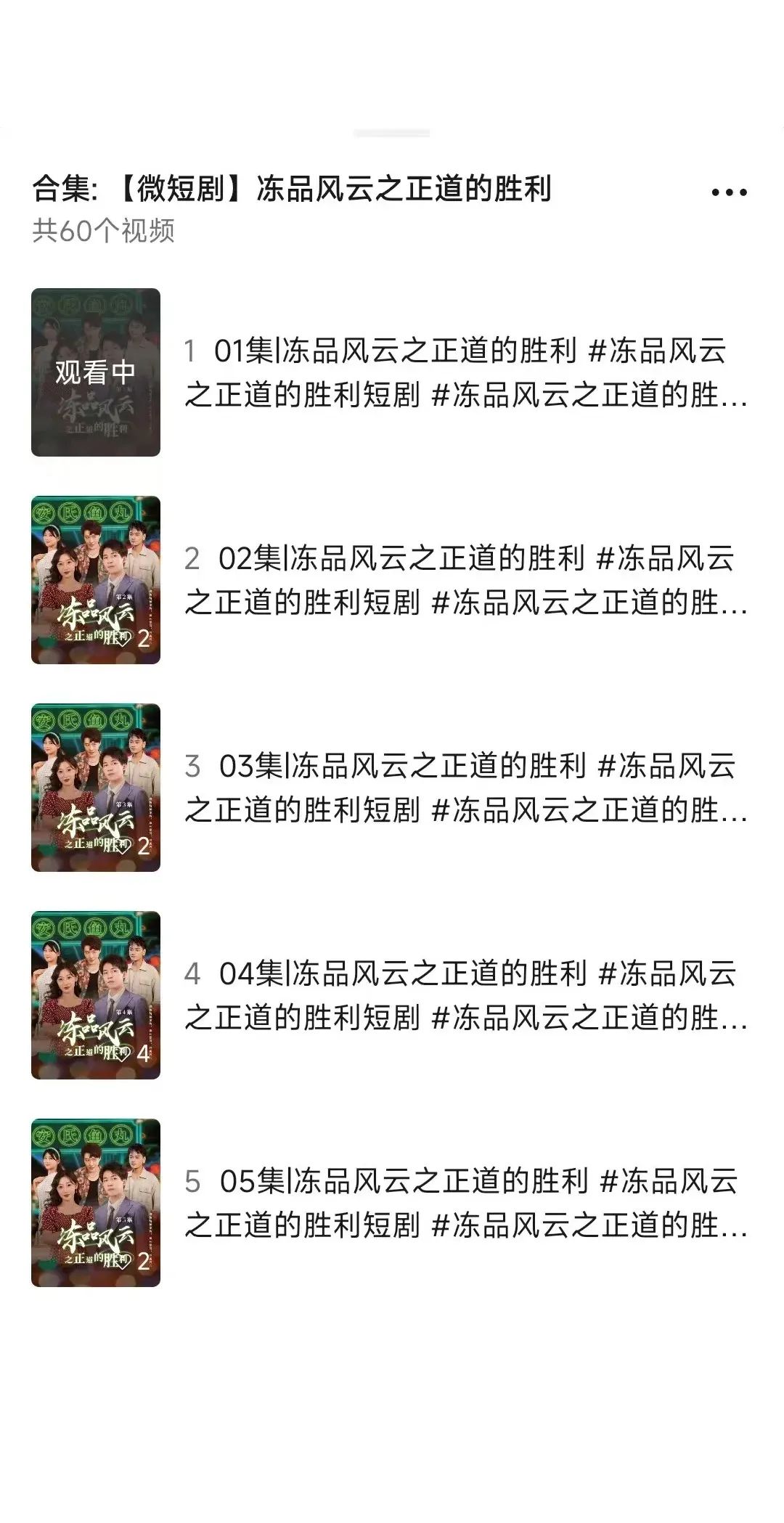Open the three-dot more options menu
The height and width of the screenshot is (1523, 784).
[x=729, y=192]
